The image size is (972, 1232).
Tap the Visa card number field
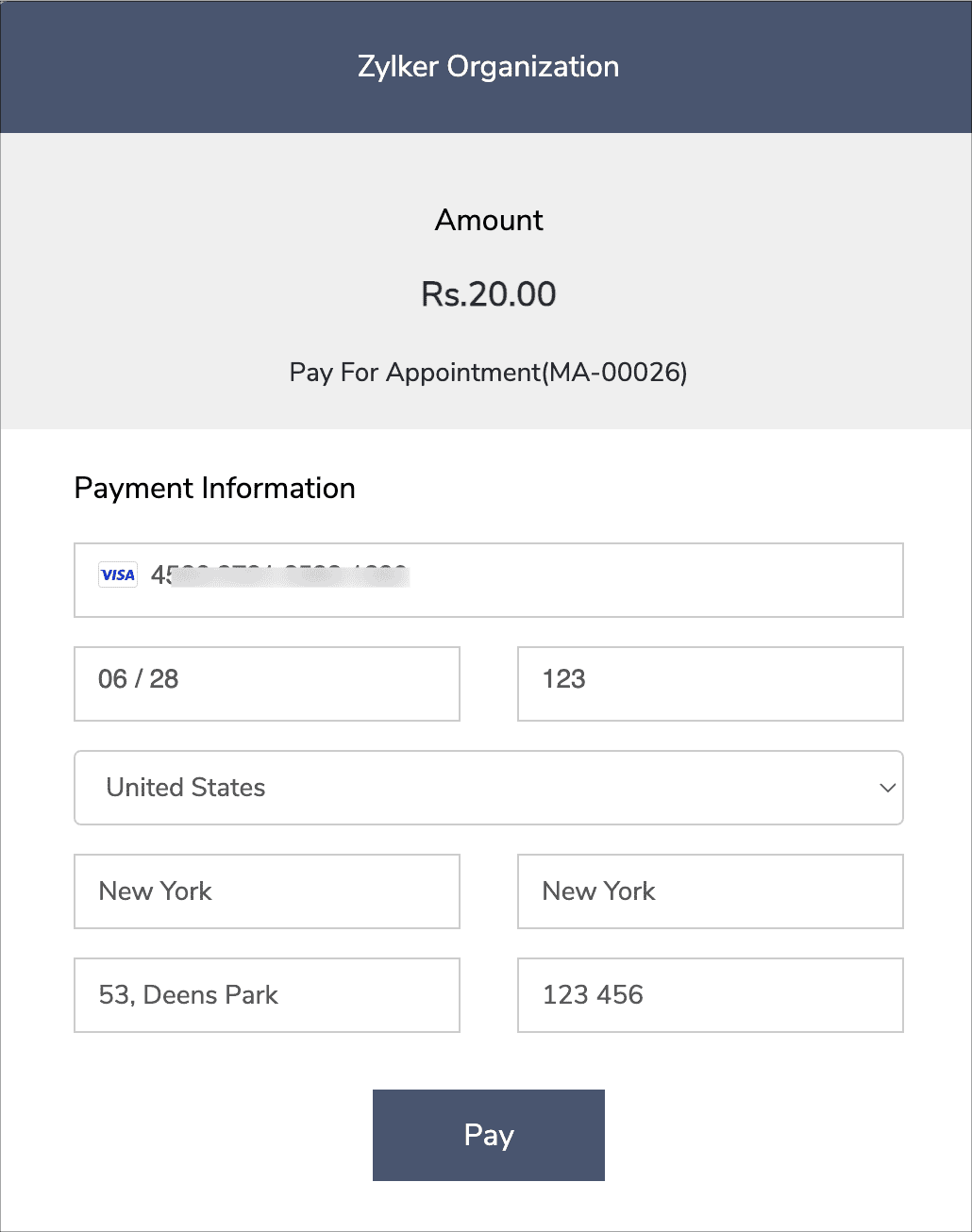[x=488, y=579]
